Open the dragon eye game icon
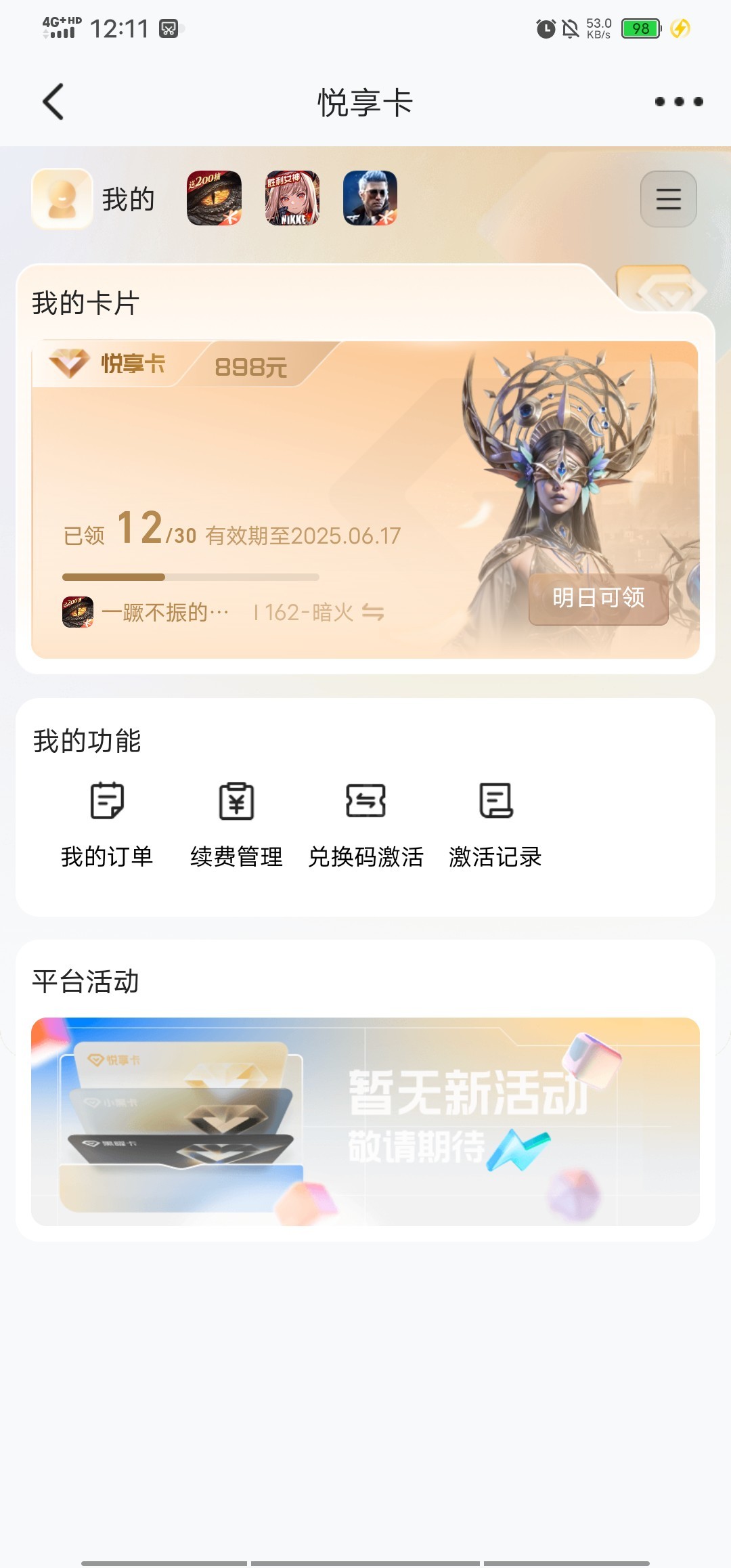The height and width of the screenshot is (1568, 731). [x=214, y=198]
